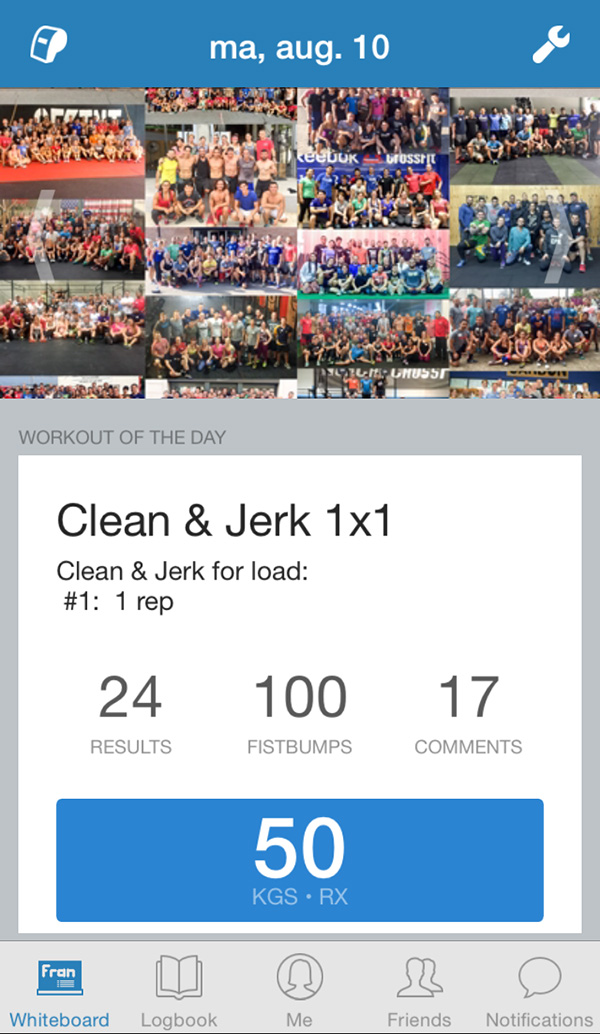This screenshot has height=1034, width=600.
Task: Open settings via the wrench icon
Action: 551,45
